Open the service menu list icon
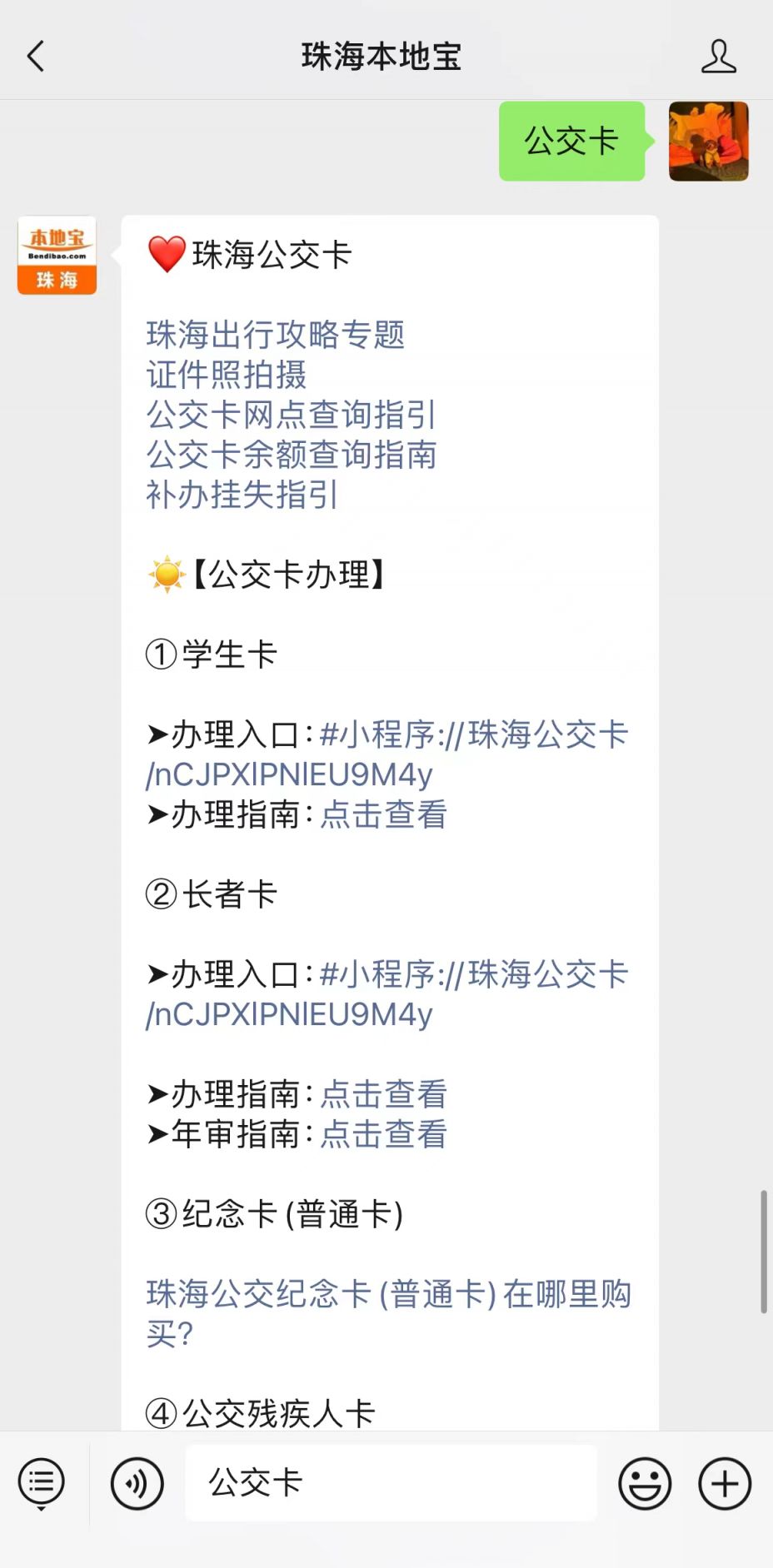The width and height of the screenshot is (773, 1568). [x=41, y=1483]
